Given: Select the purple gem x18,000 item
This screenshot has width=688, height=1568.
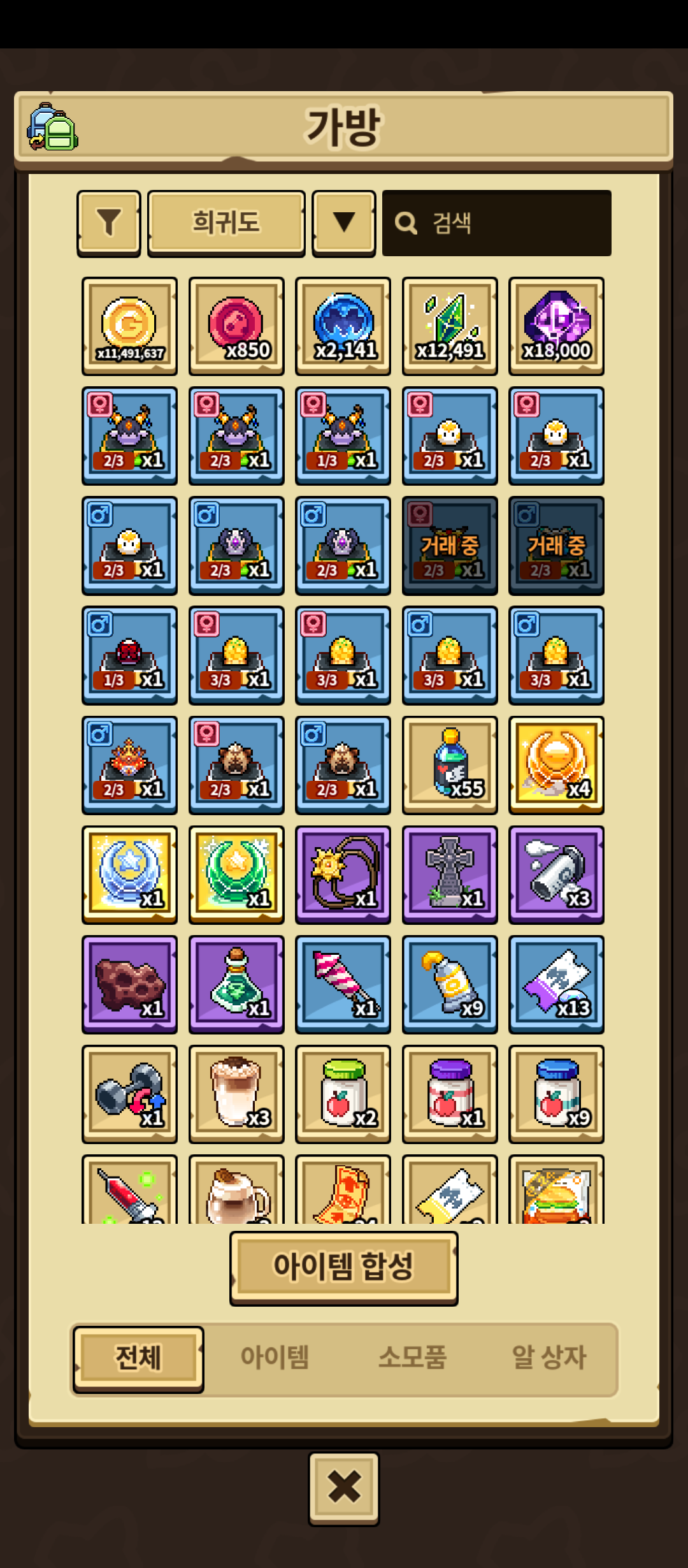Looking at the screenshot, I should coord(556,326).
